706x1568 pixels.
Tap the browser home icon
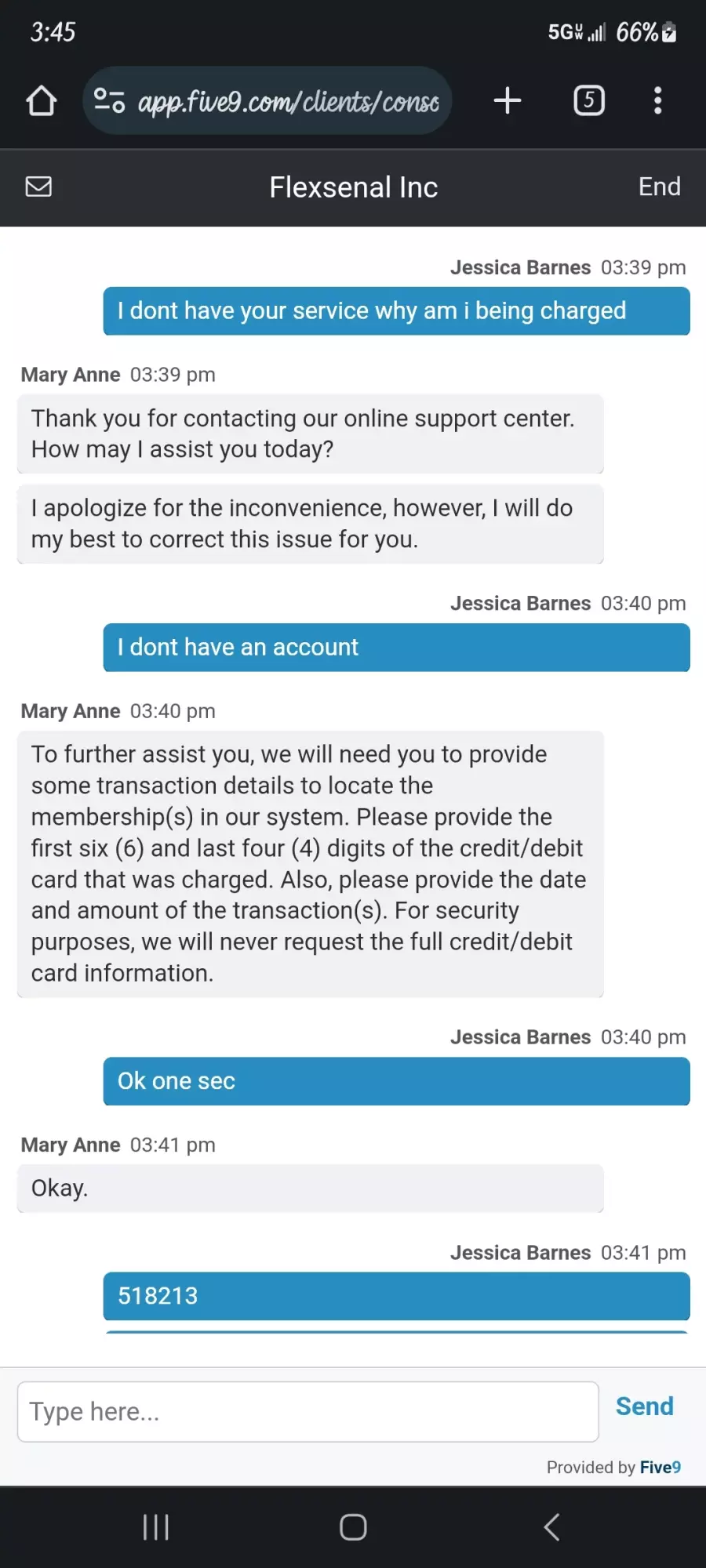[41, 100]
